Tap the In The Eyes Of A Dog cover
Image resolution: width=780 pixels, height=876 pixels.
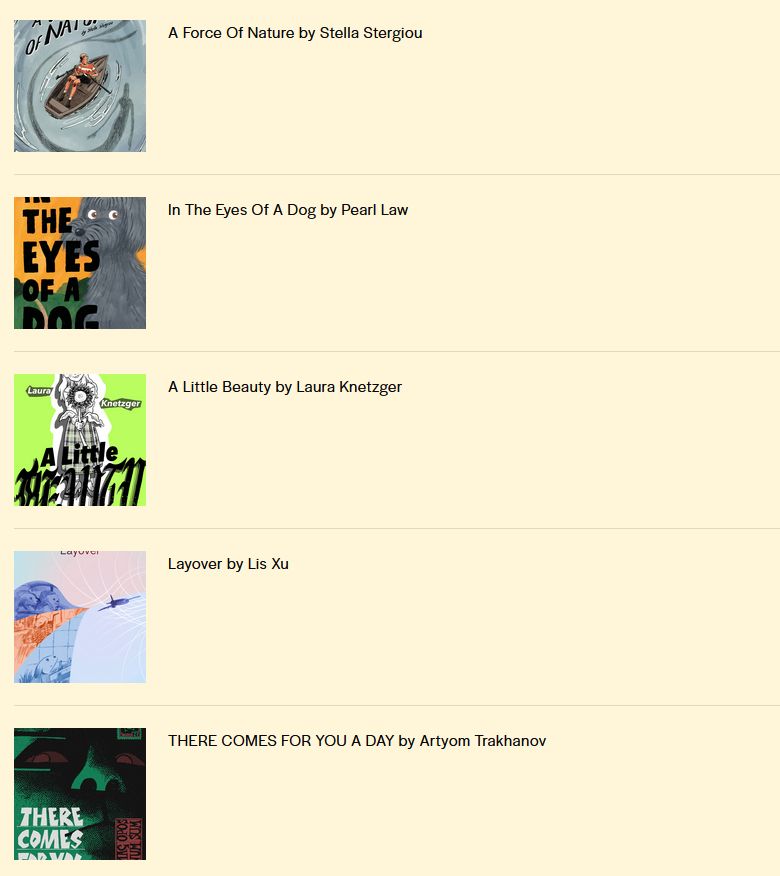(x=80, y=263)
